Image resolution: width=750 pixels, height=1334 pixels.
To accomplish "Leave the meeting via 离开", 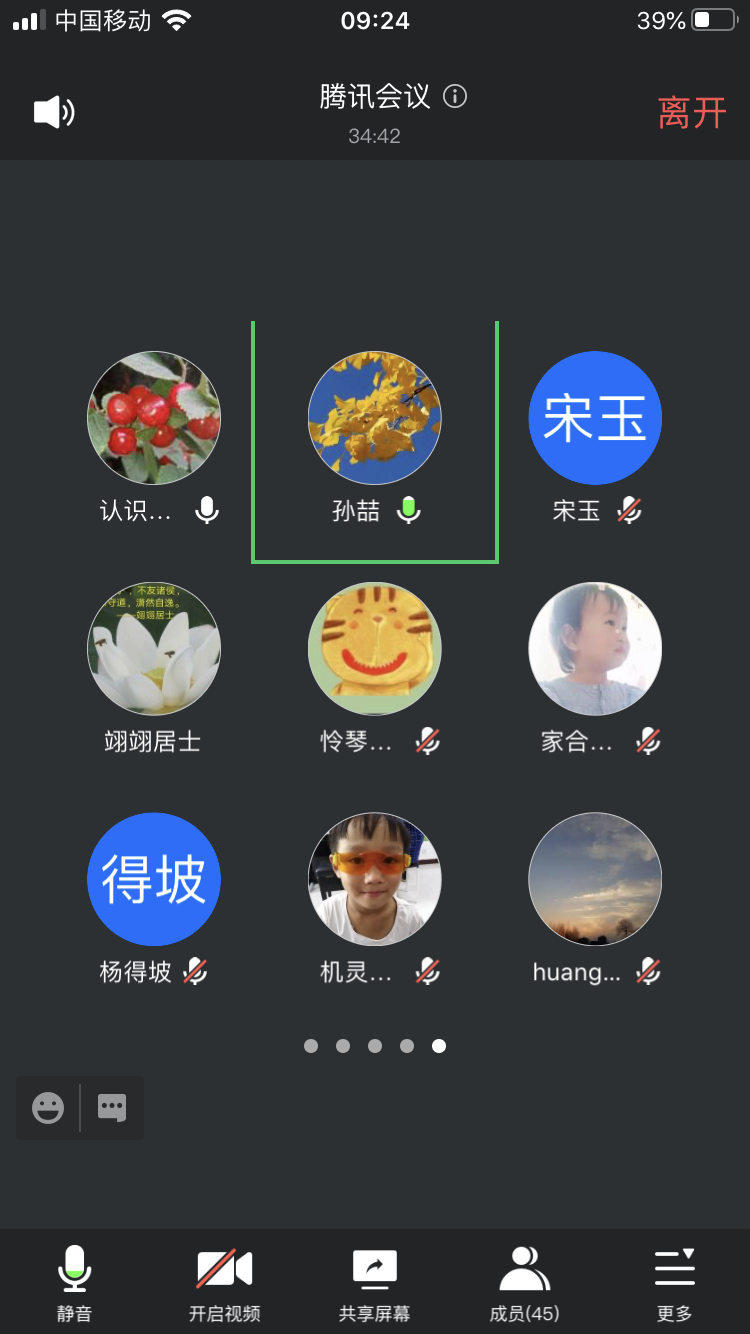I will [692, 112].
